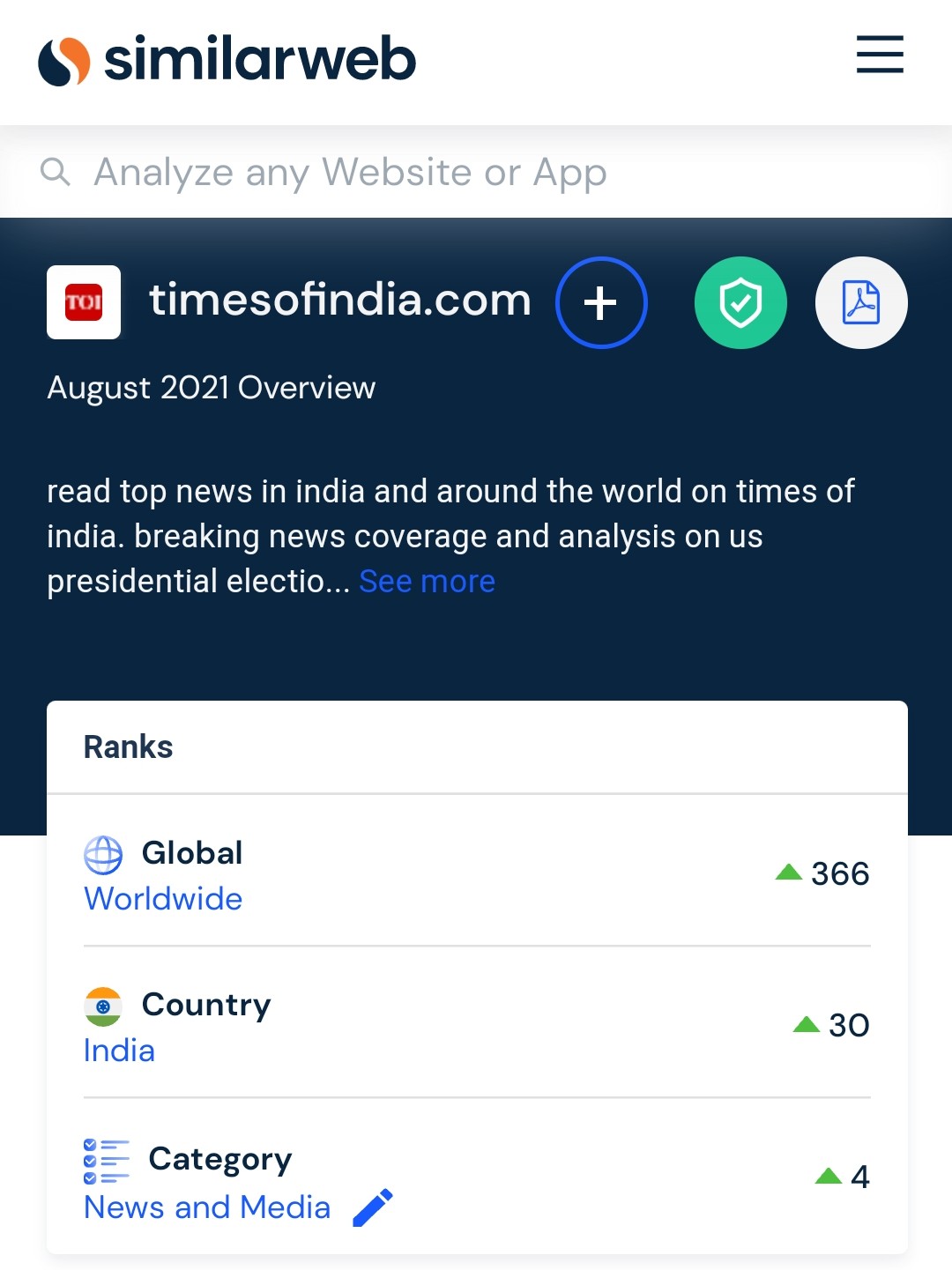Open the green shield verification badge

740,302
